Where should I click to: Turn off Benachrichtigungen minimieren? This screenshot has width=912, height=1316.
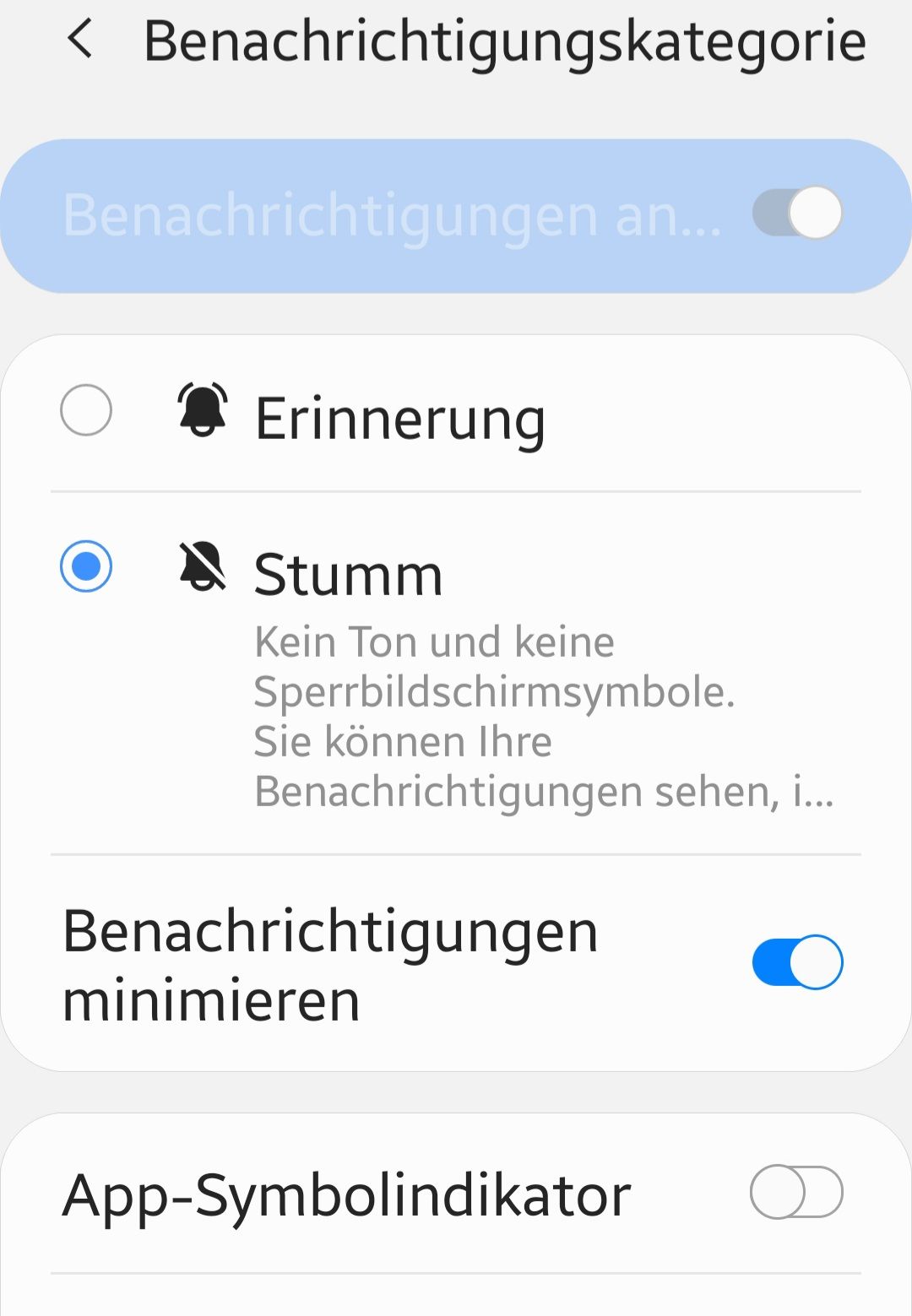797,962
